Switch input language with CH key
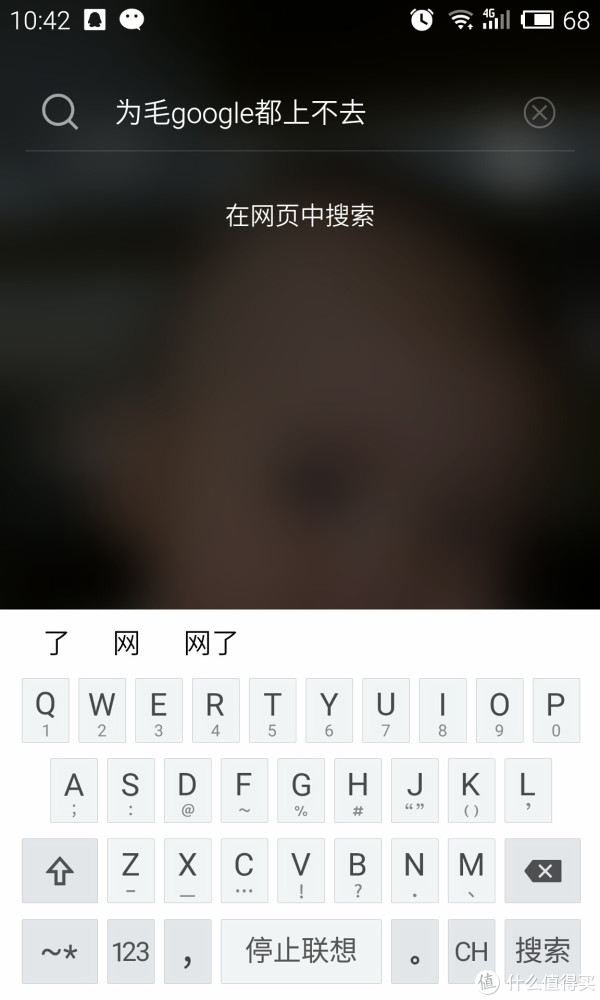Image resolution: width=600 pixels, height=1000 pixels. coord(471,951)
